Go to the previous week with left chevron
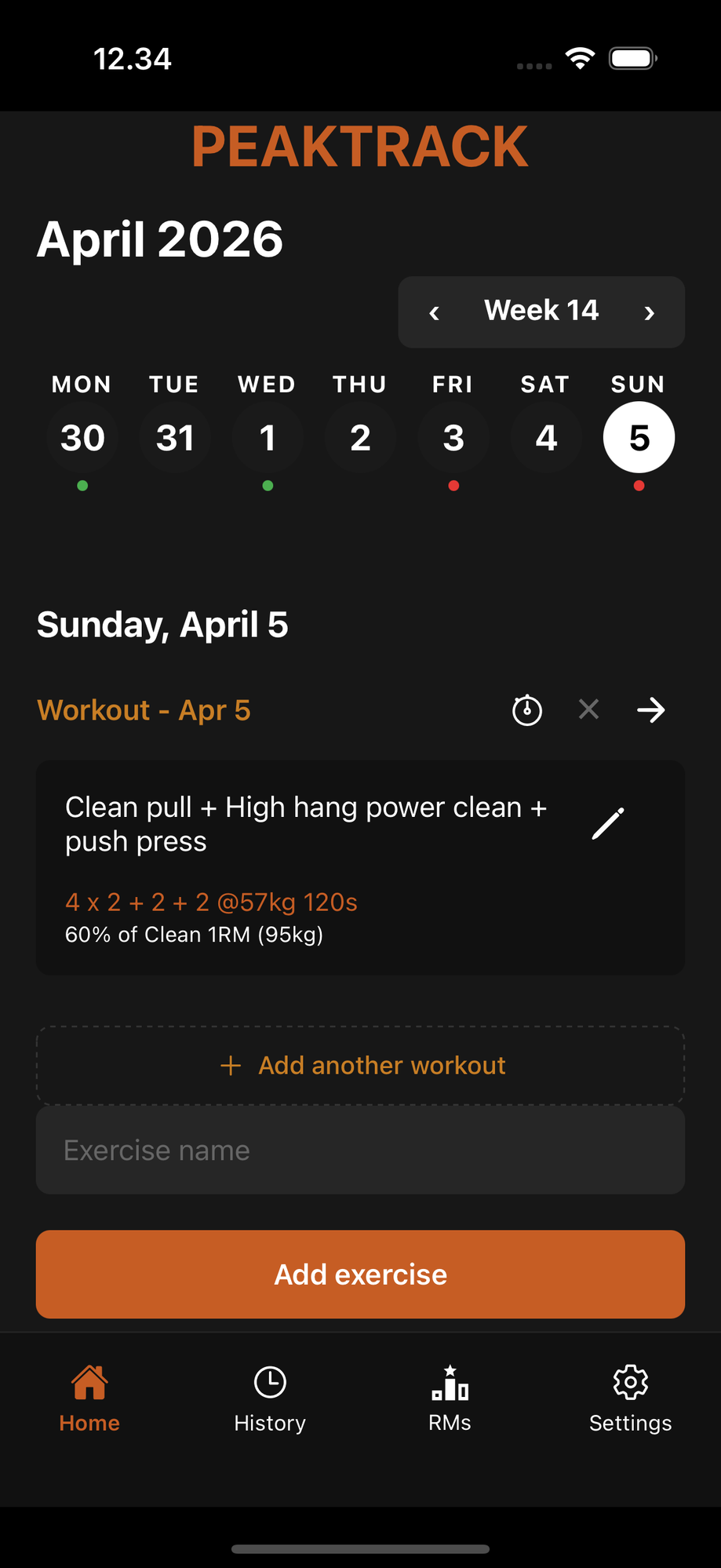This screenshot has height=1568, width=721. click(x=435, y=312)
